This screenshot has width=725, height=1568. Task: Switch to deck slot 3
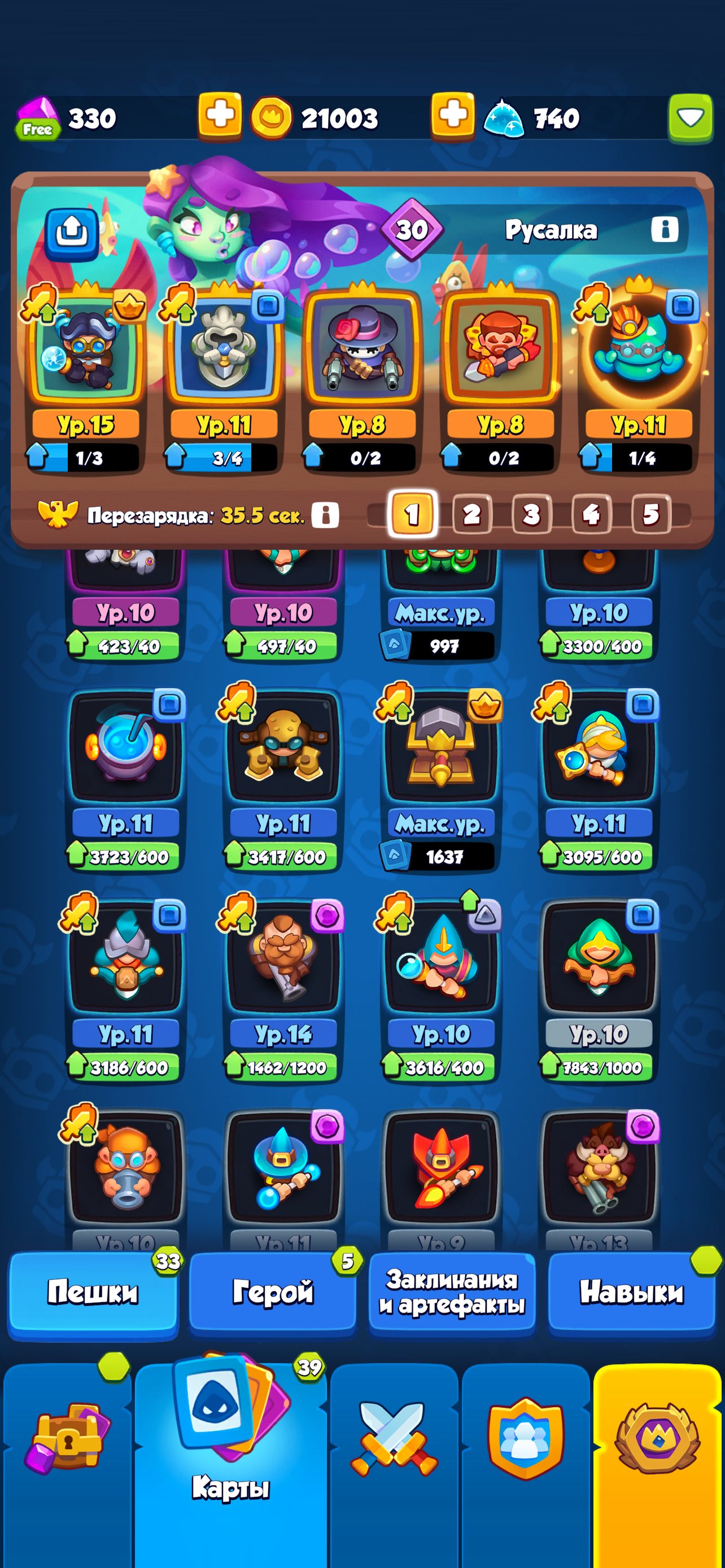[x=531, y=514]
